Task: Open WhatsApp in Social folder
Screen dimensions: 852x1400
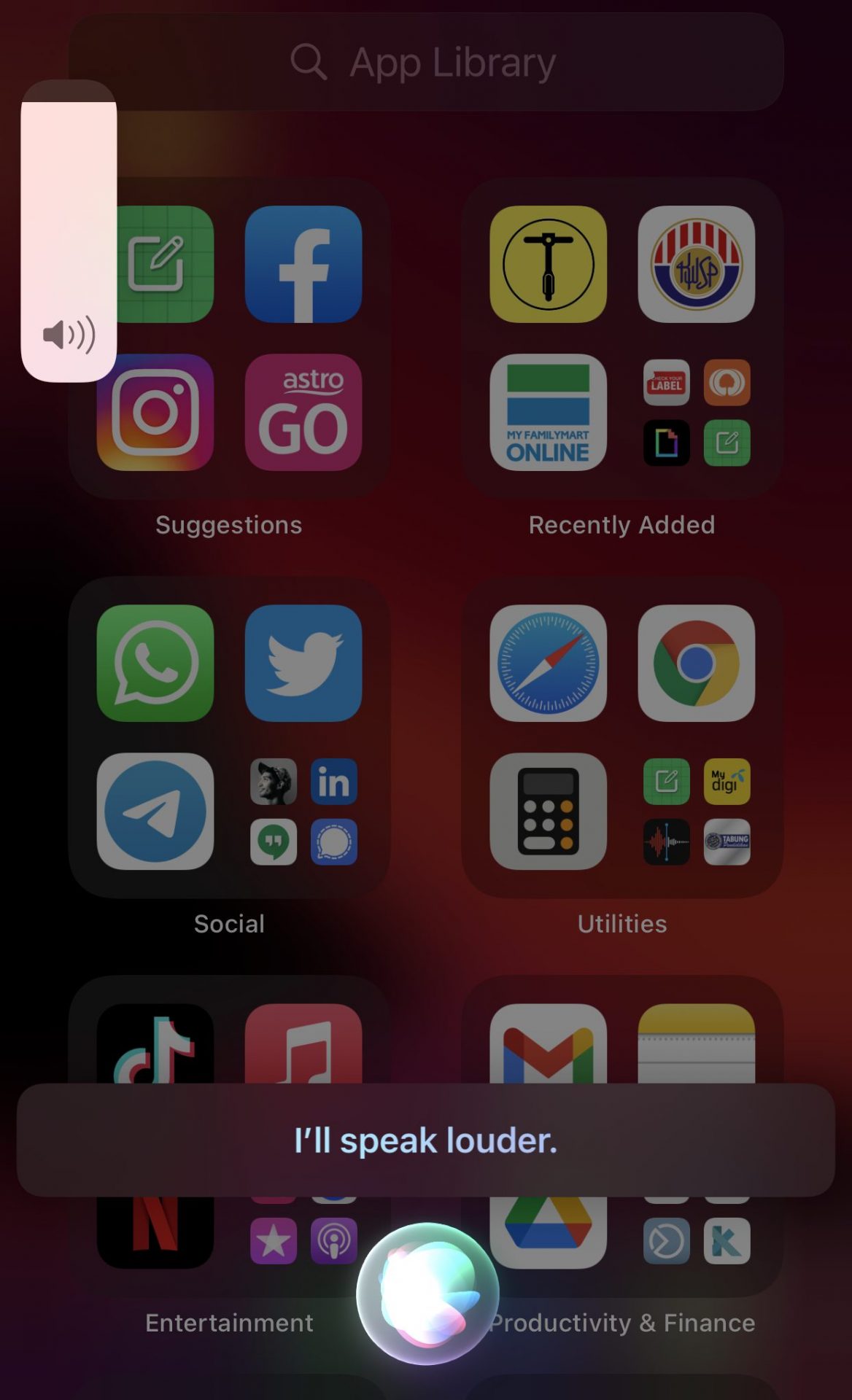Action: (x=155, y=663)
